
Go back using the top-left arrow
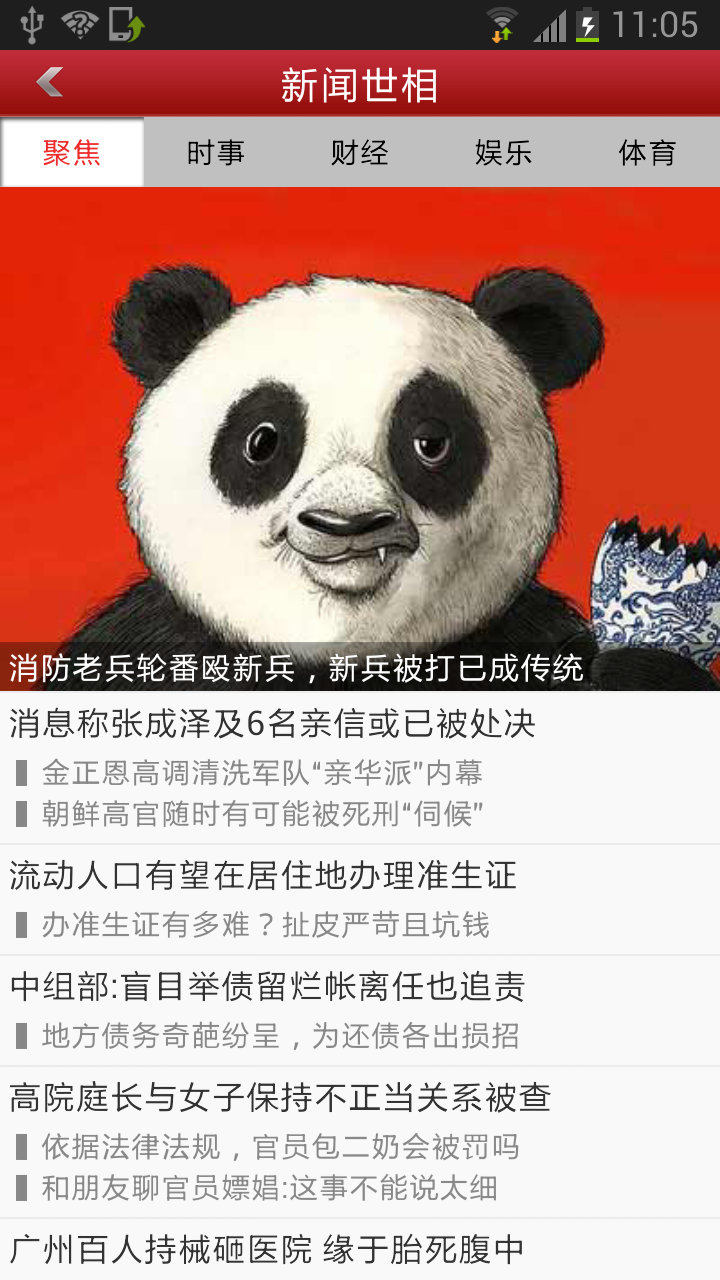coord(50,83)
